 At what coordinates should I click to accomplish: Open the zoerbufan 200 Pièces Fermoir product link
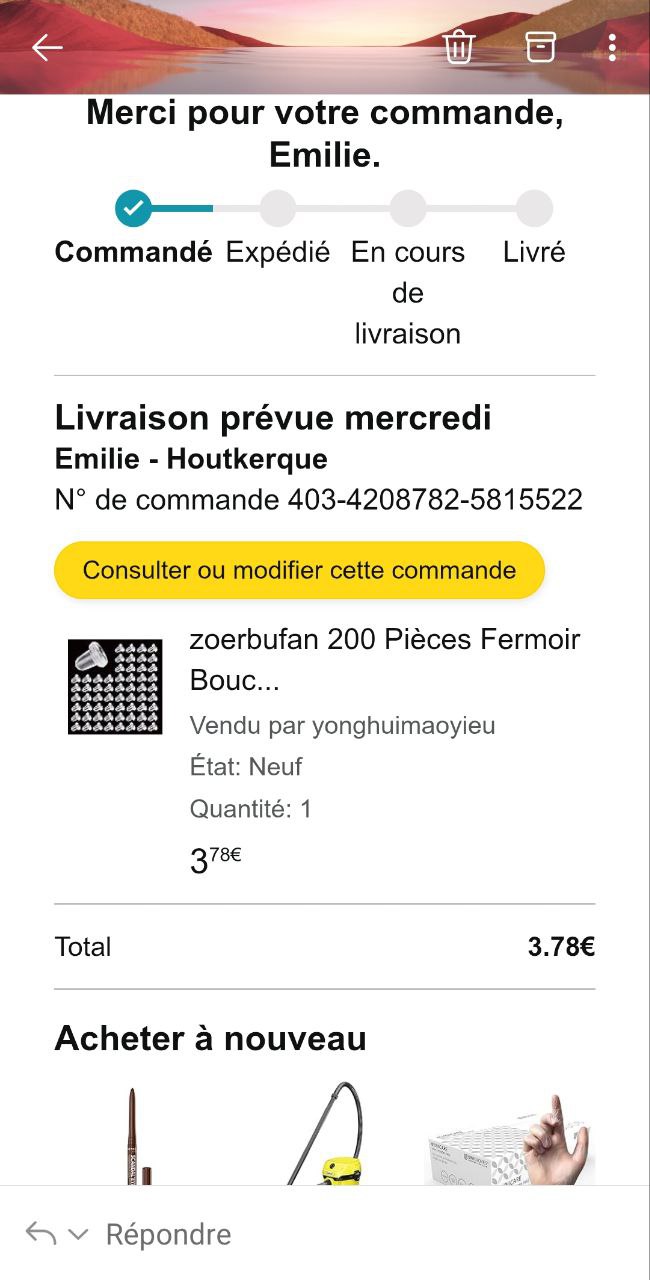click(384, 659)
